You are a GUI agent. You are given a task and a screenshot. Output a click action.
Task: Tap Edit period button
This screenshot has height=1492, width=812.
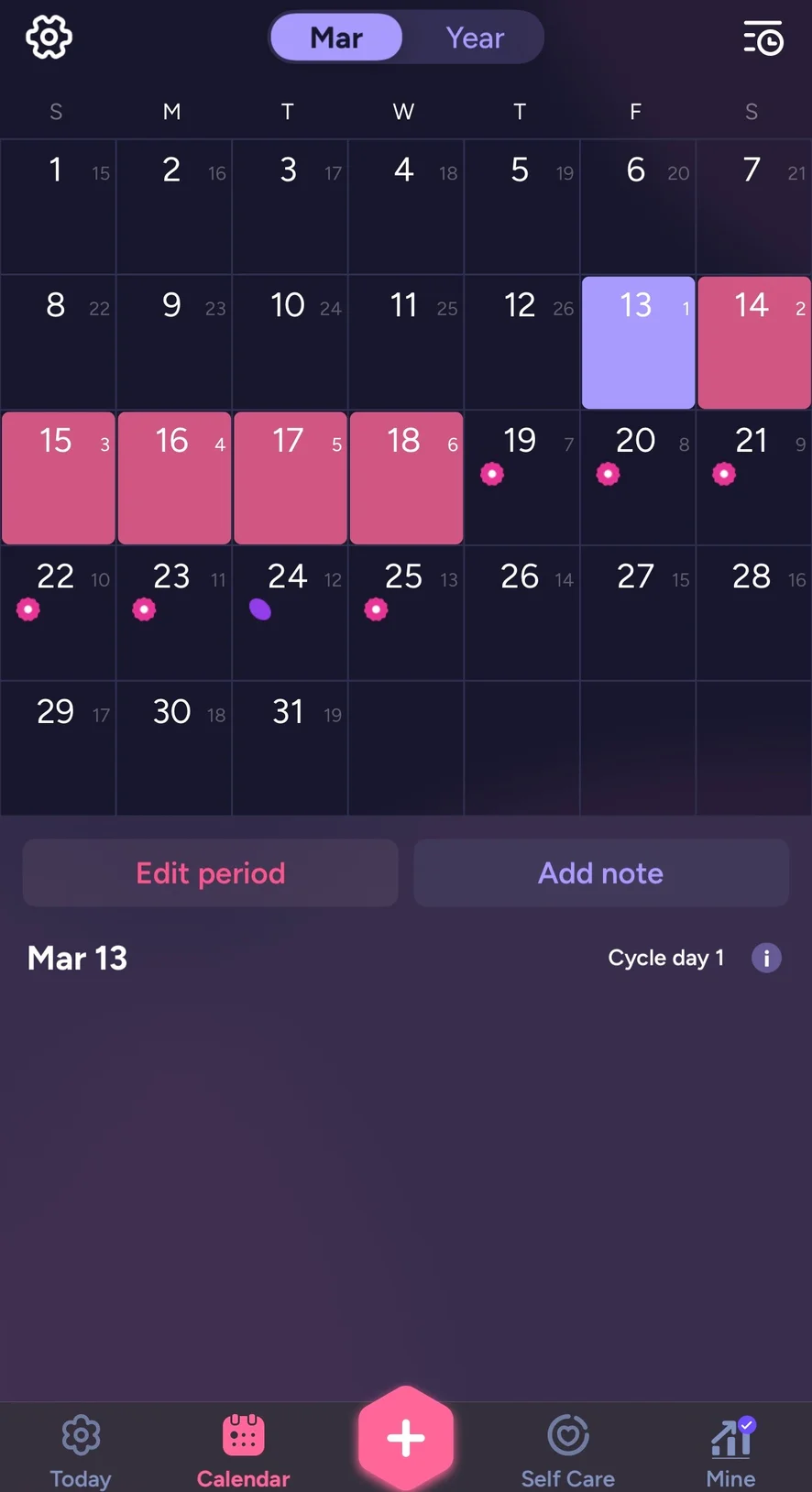(x=211, y=872)
